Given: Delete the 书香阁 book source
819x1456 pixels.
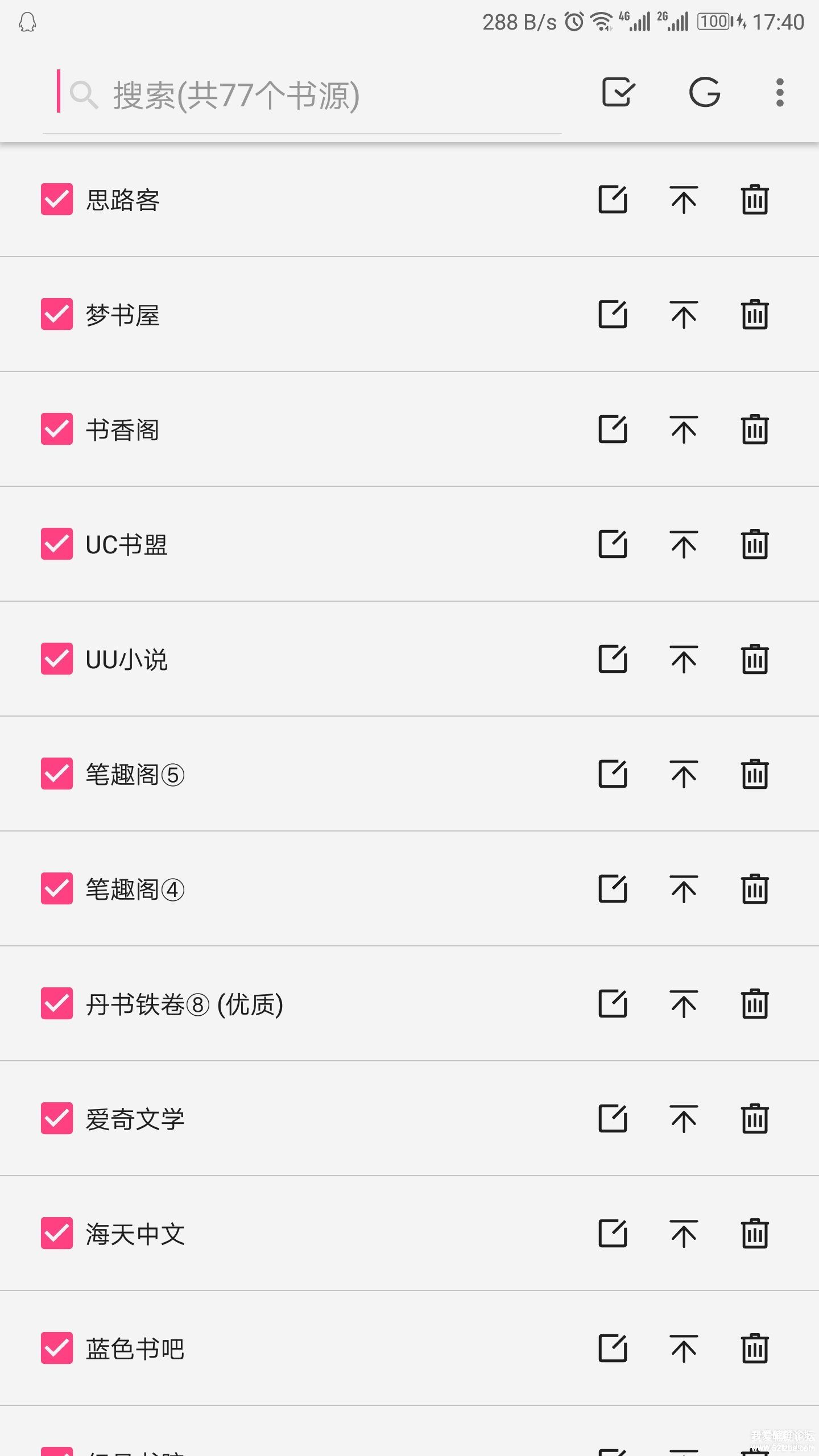Looking at the screenshot, I should pyautogui.click(x=755, y=429).
